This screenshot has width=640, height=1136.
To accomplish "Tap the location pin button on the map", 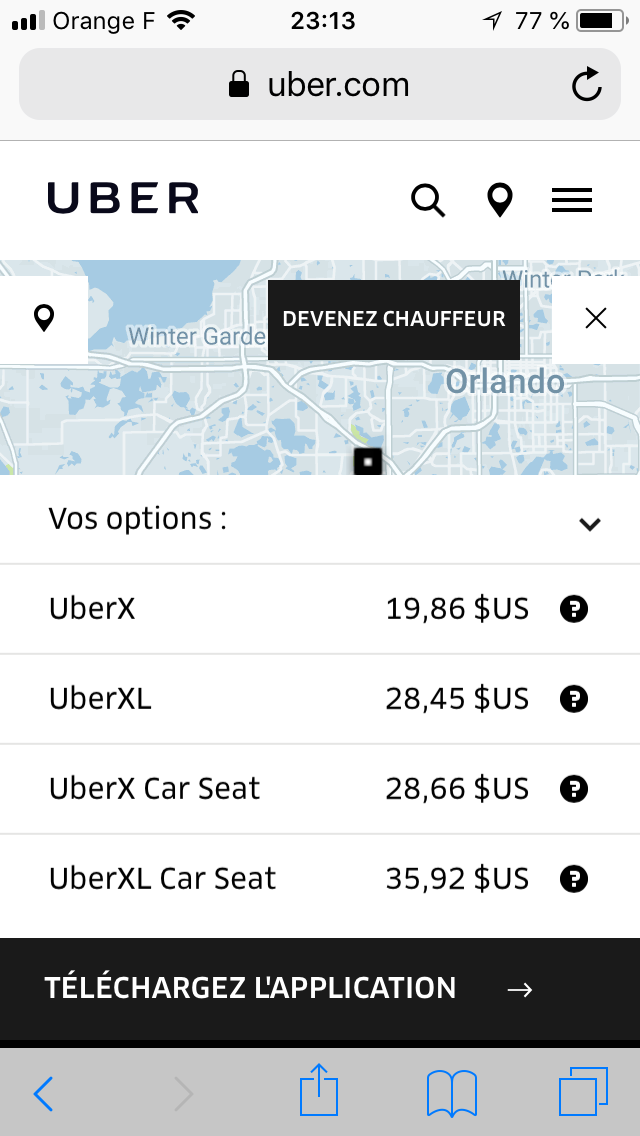I will coord(44,319).
